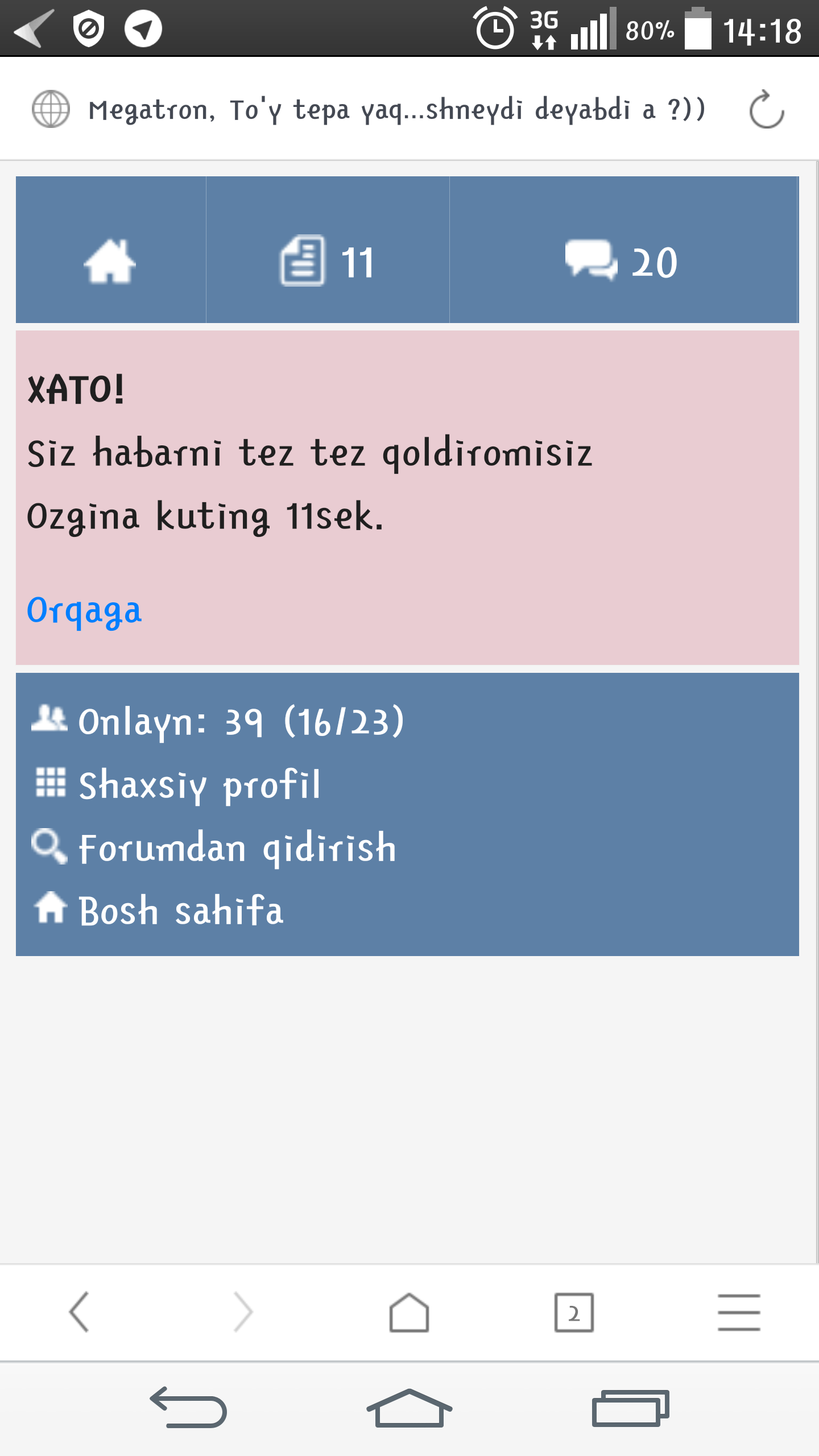Open Shaxsiy profil

199,785
